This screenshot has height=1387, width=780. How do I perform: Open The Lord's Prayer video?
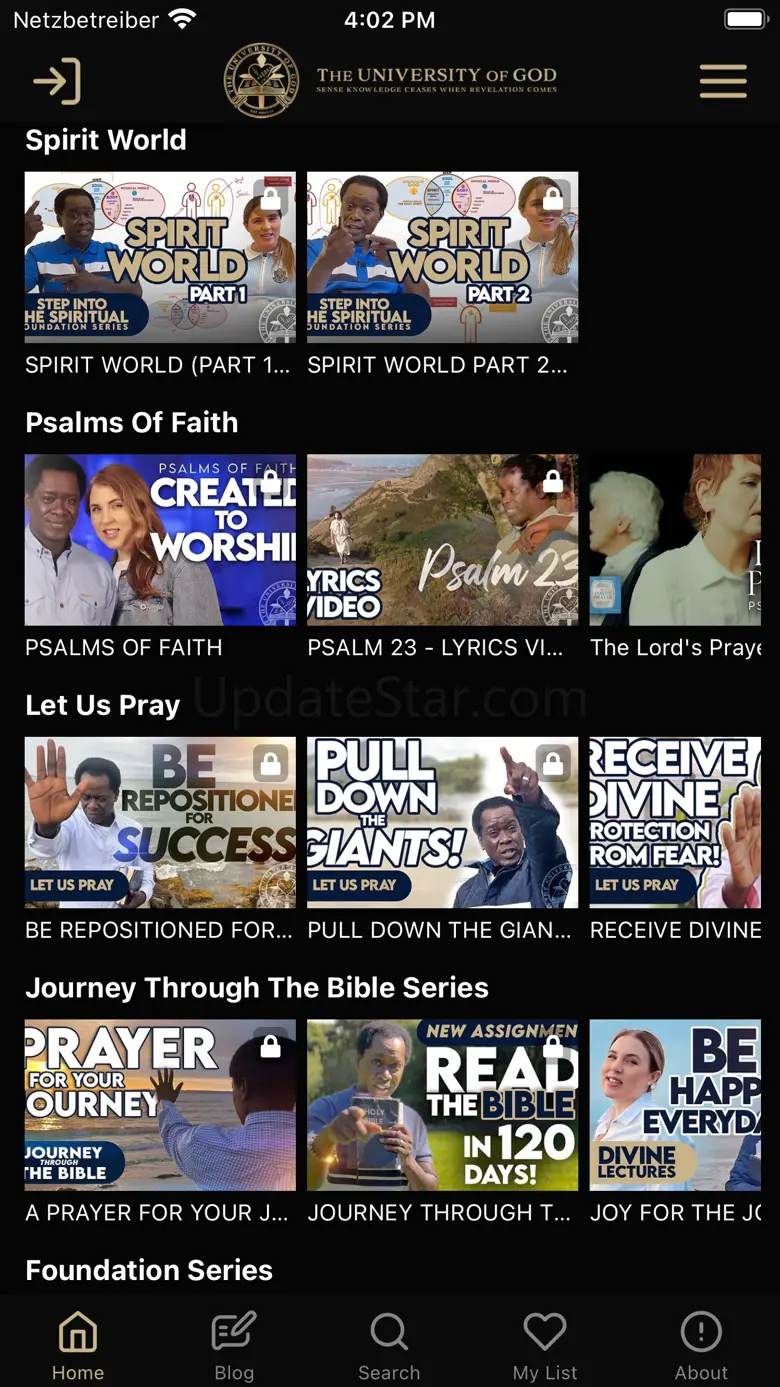pos(676,540)
